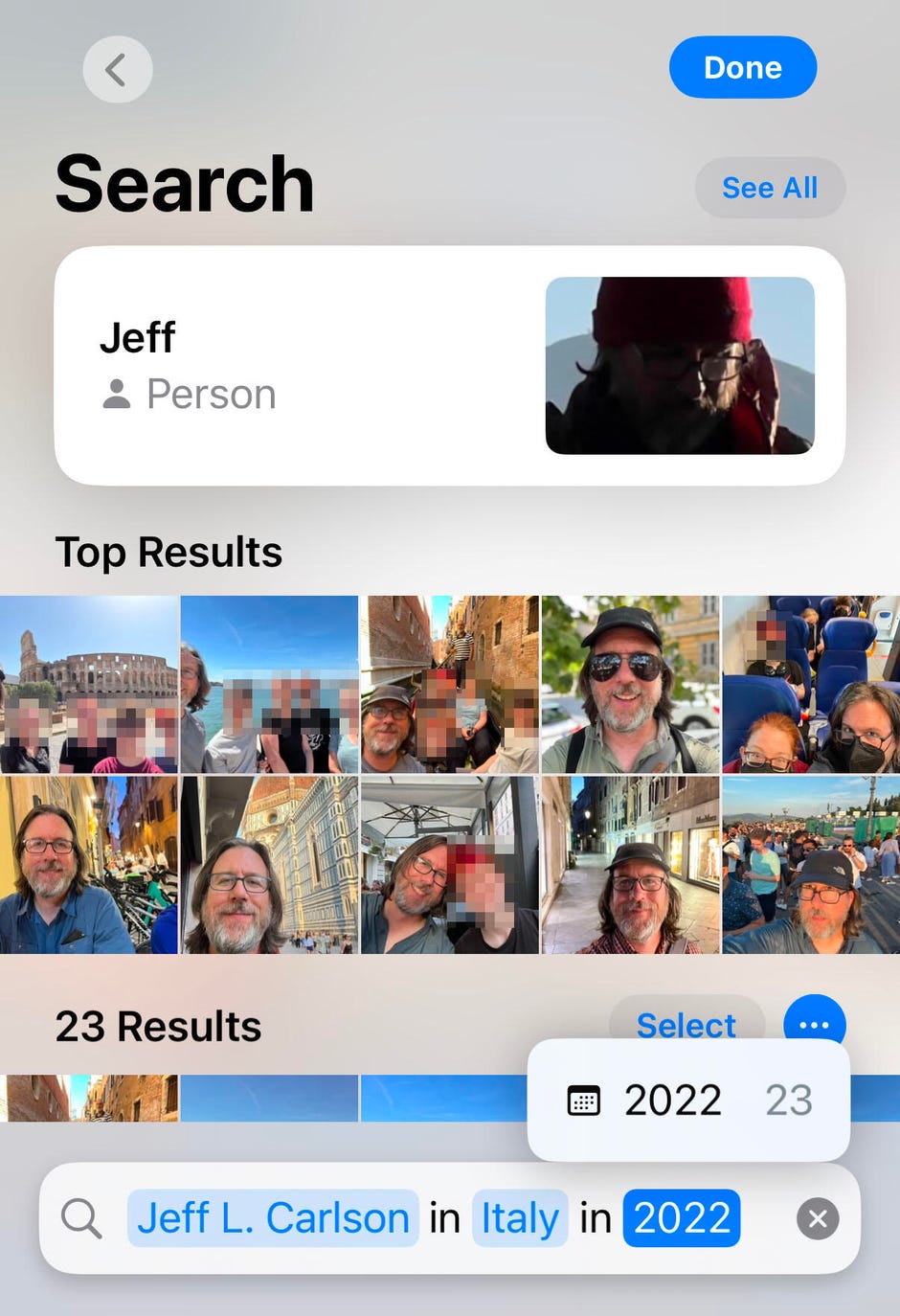The height and width of the screenshot is (1316, 900).
Task: Open the cathedral facade selfie thumbnail
Action: coord(269,865)
